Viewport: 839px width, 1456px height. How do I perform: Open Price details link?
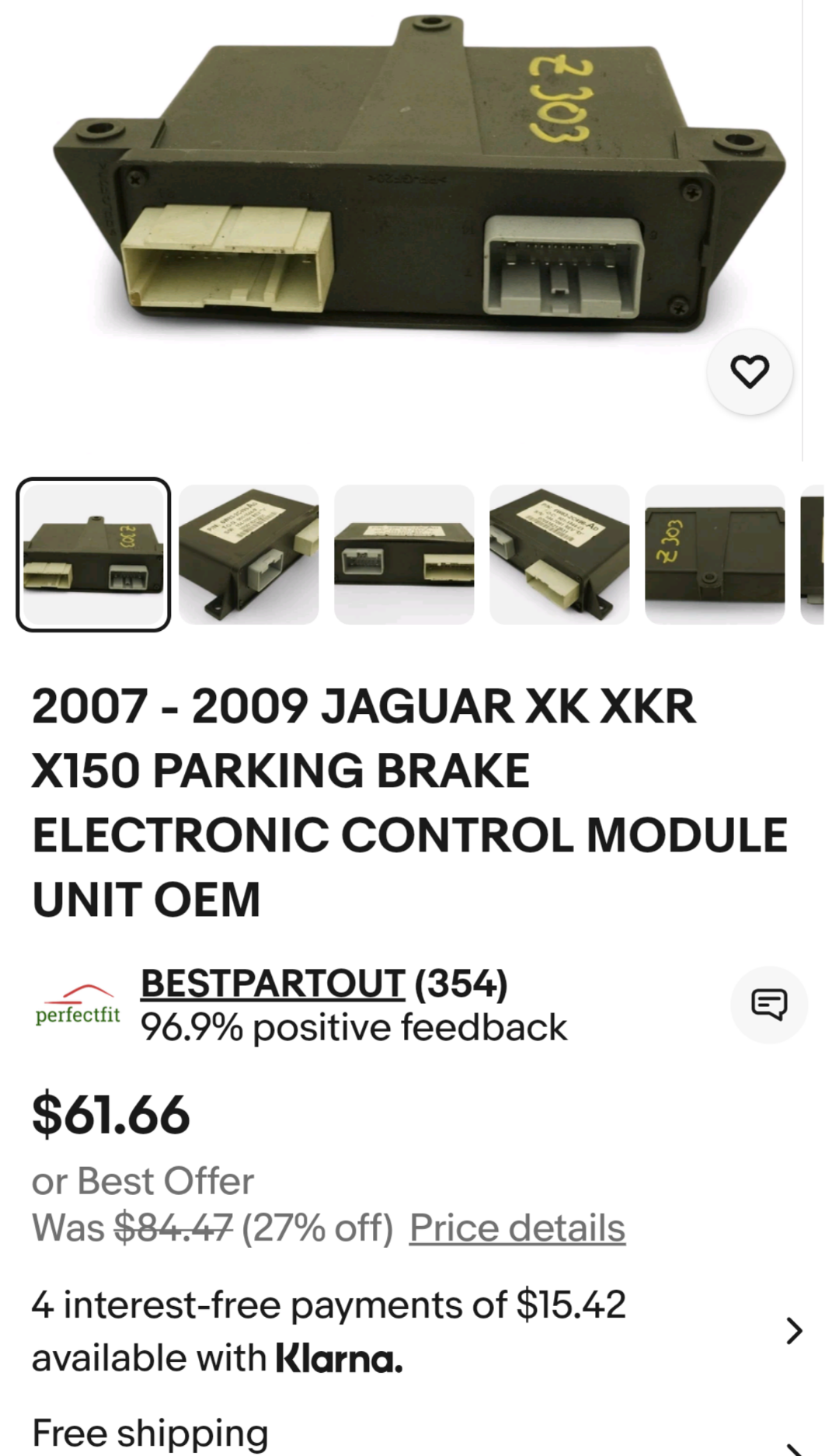tap(517, 1228)
